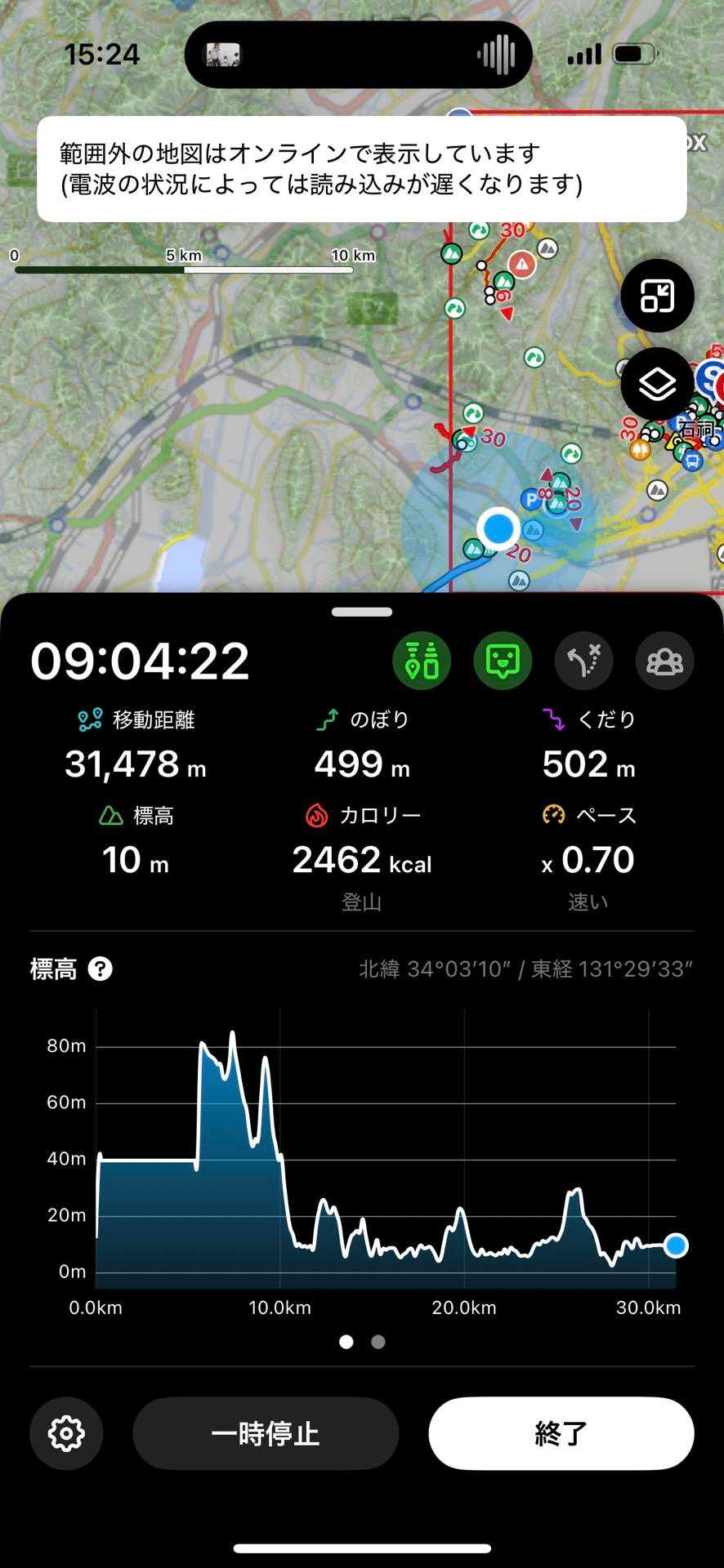Finish the activity with 終了
724x1568 pixels.
[561, 1433]
